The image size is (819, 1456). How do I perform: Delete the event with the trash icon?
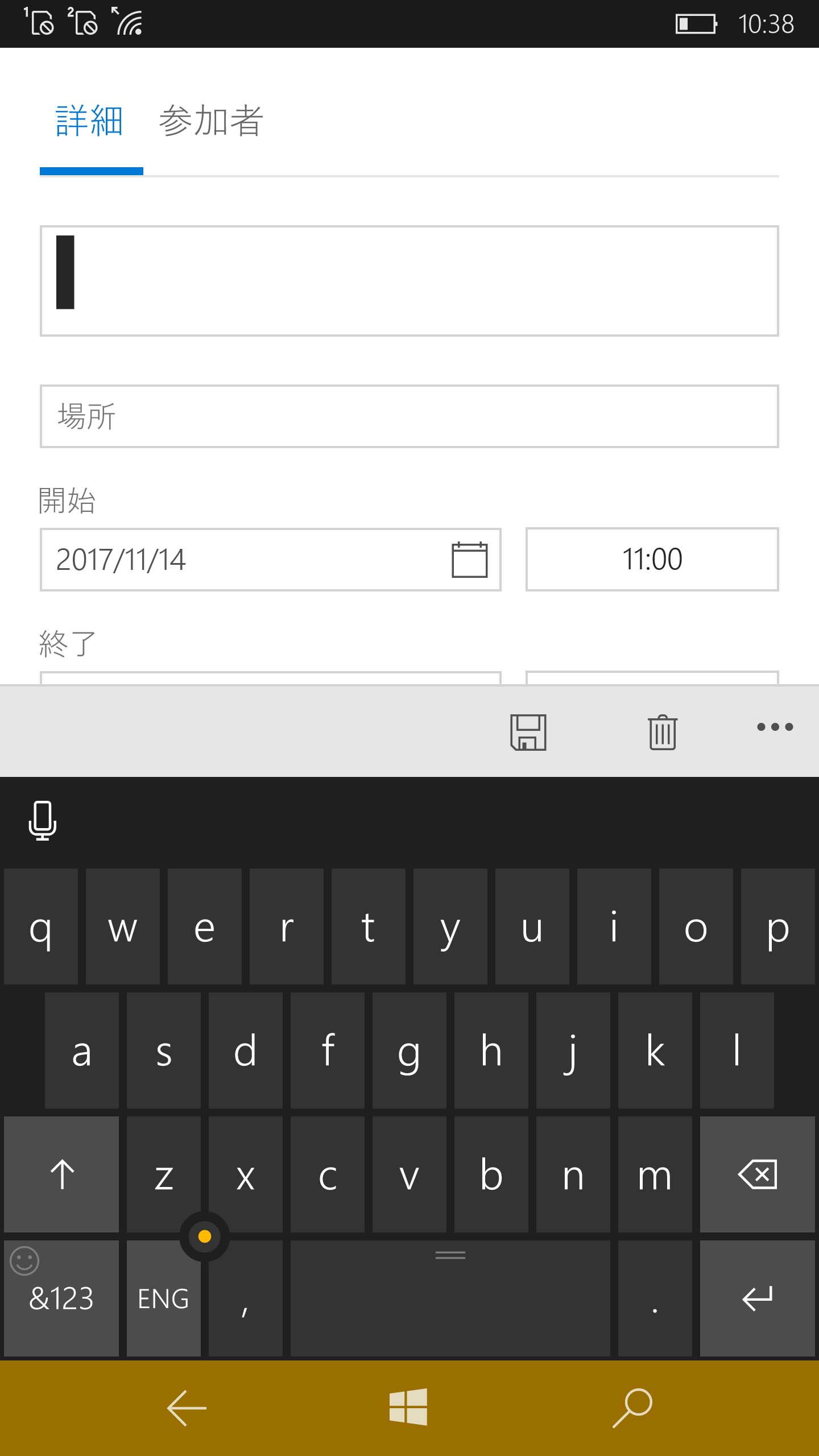(x=663, y=732)
